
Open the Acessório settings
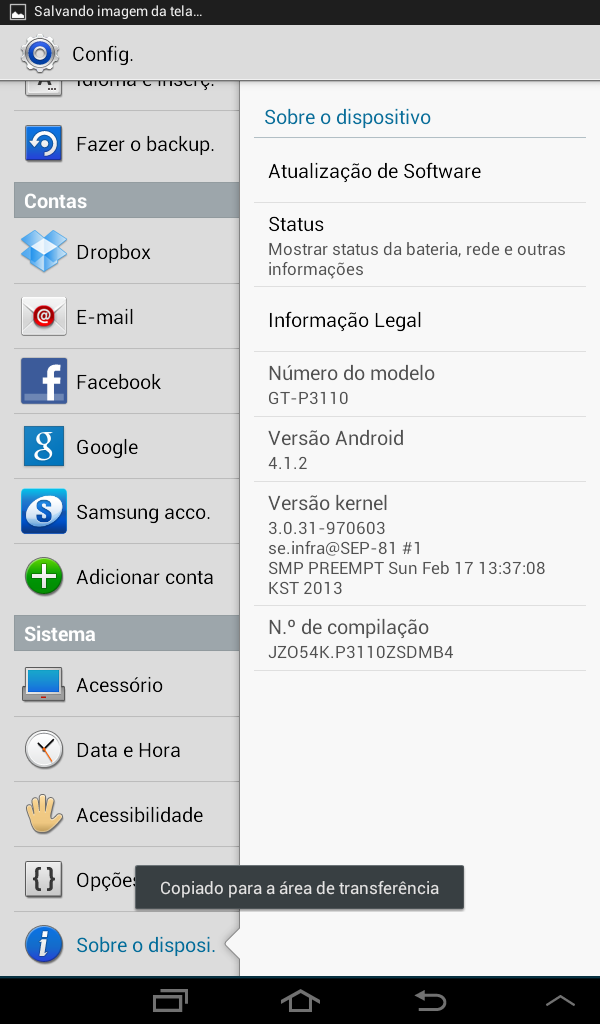pos(126,685)
